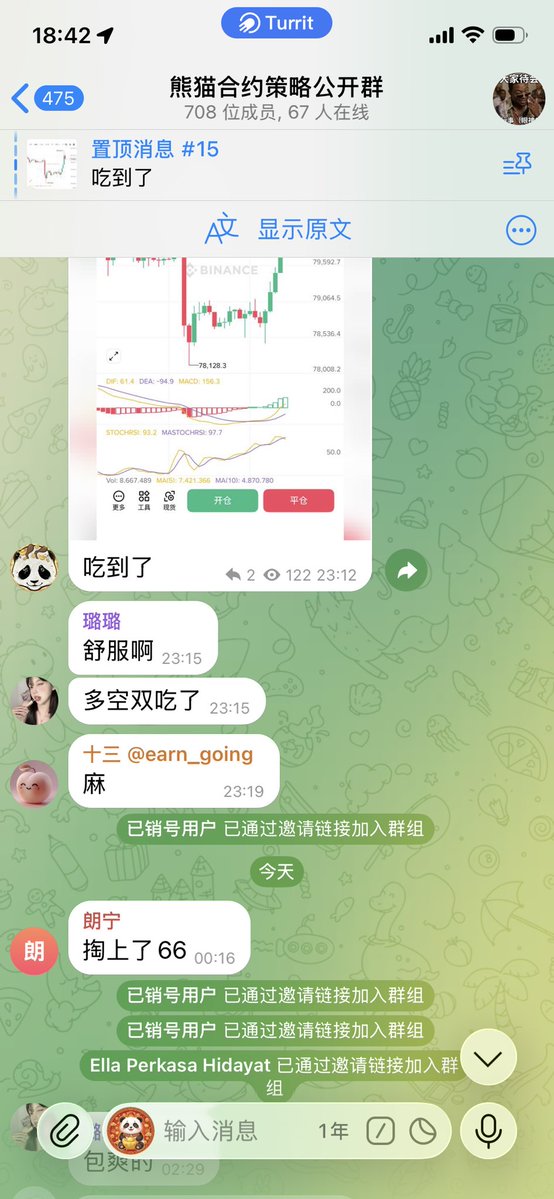Open the group profile photo
The image size is (554, 1199).
[x=519, y=99]
